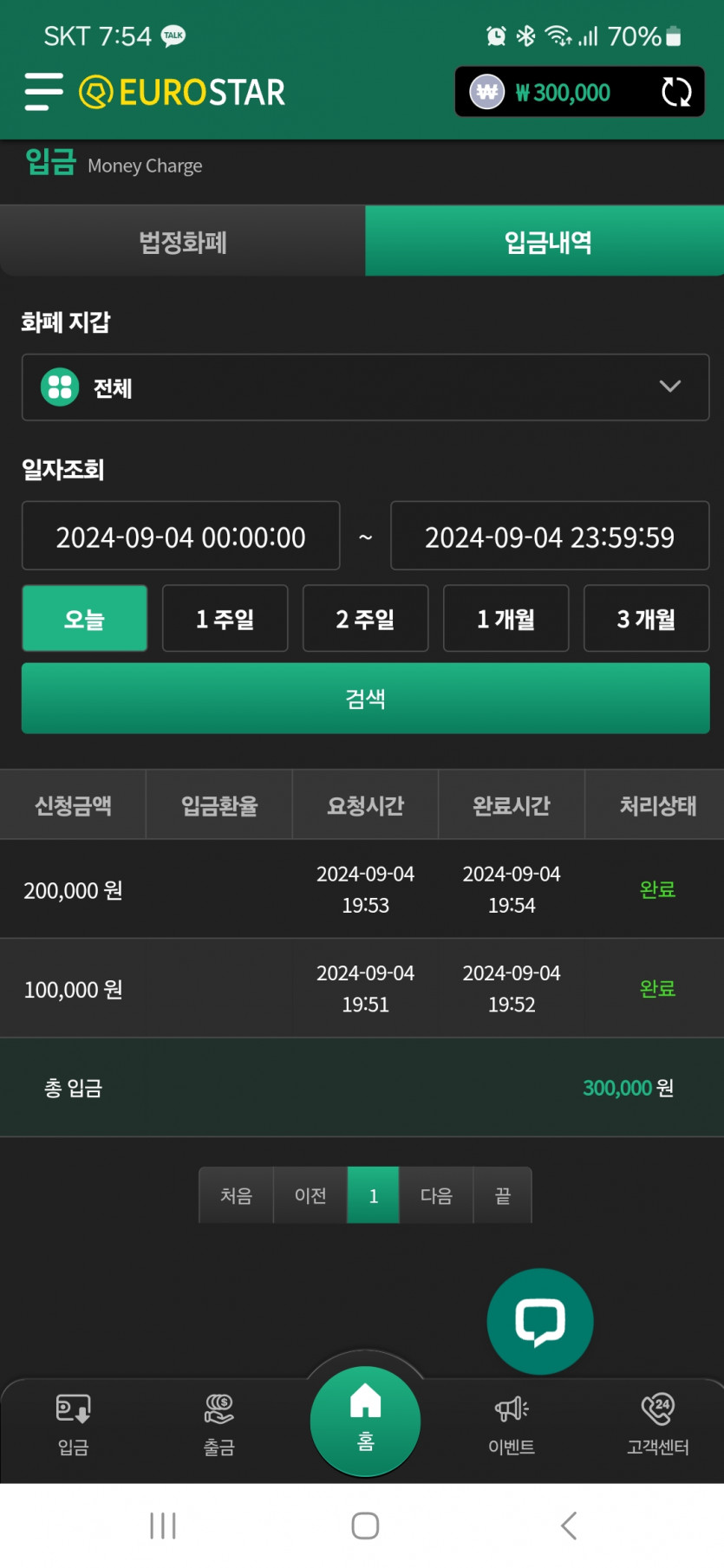Viewport: 724px width, 1568px height.
Task: Select the 3 개월 period
Action: tap(646, 619)
